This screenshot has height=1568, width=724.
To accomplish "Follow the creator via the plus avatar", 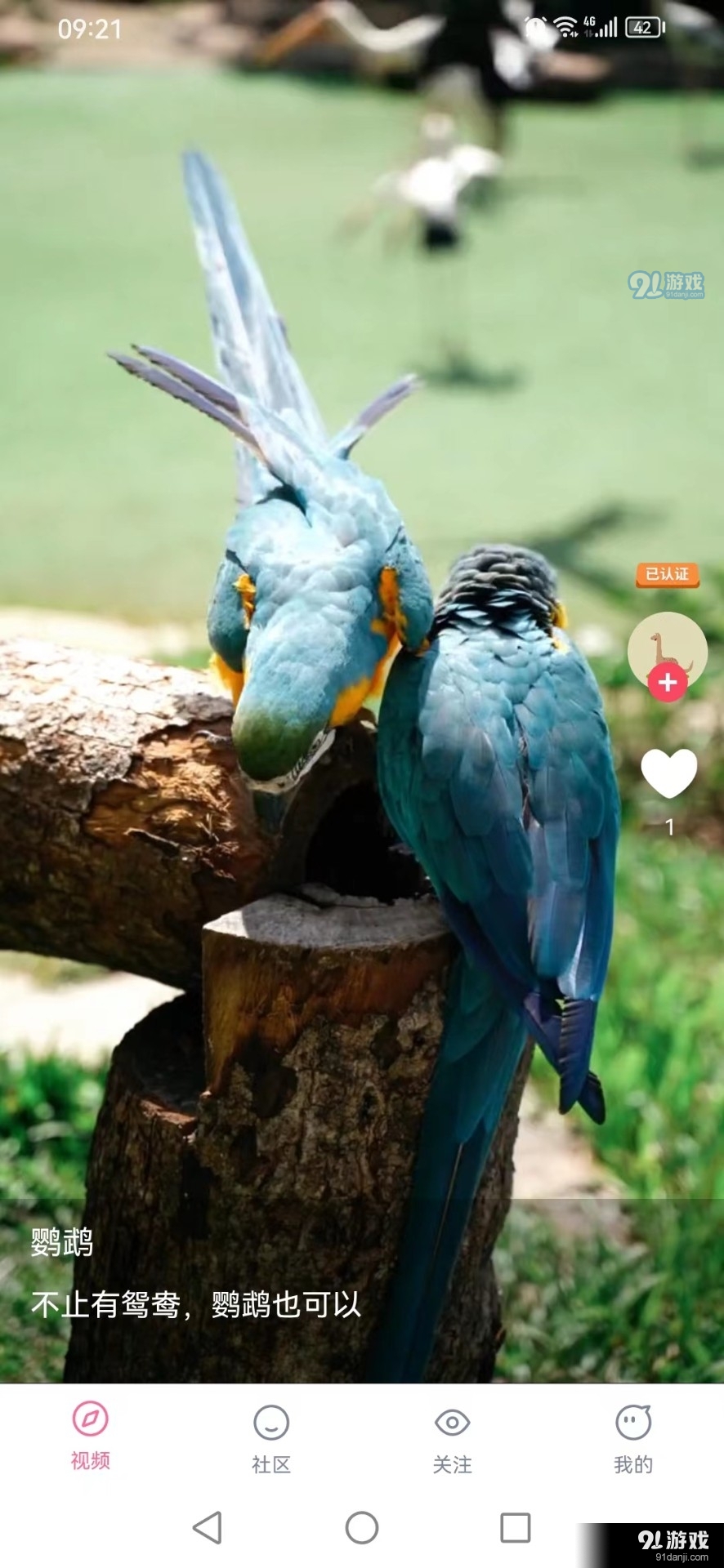I will (x=668, y=682).
